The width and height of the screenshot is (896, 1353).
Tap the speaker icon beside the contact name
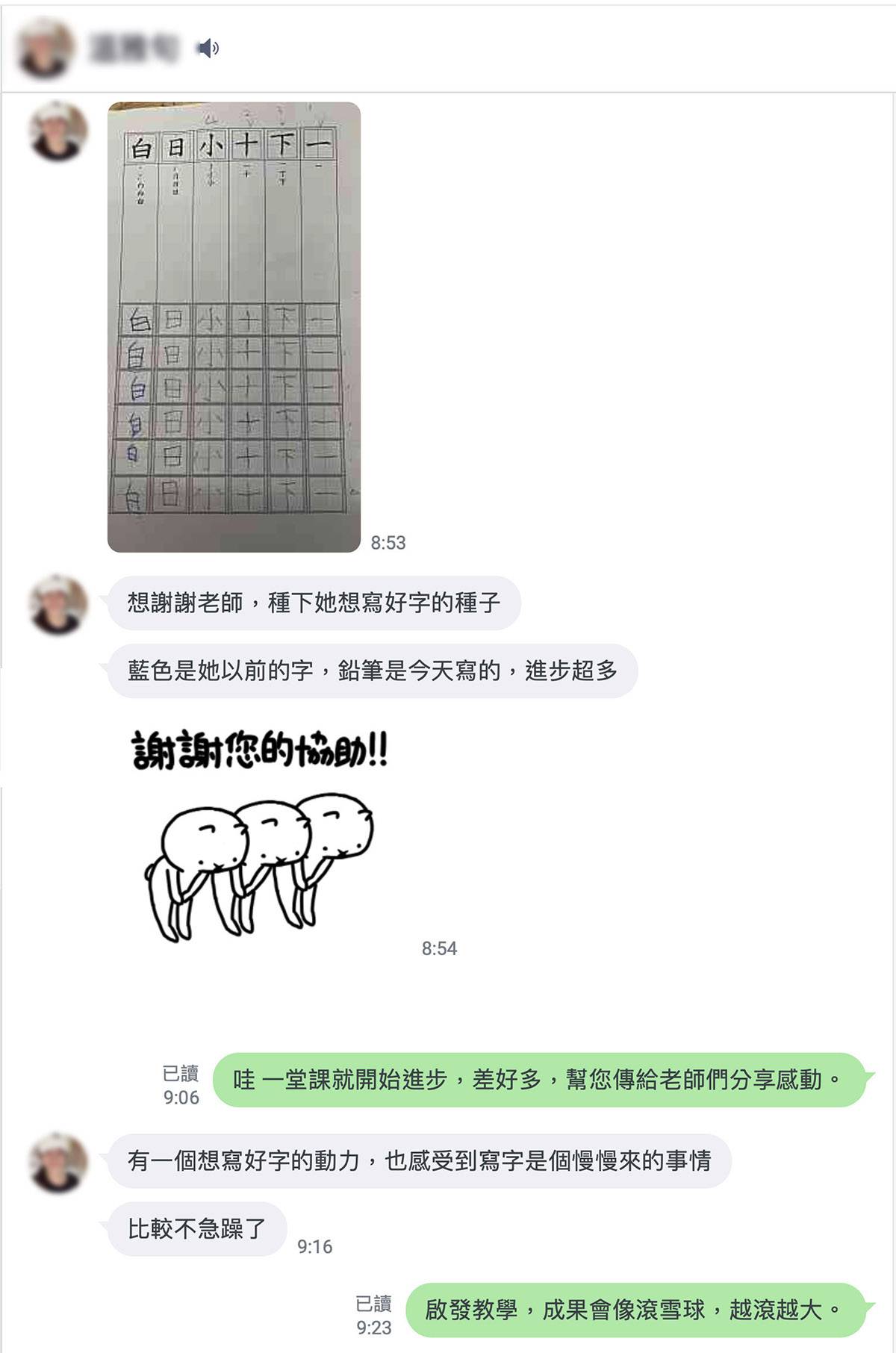pos(208,49)
